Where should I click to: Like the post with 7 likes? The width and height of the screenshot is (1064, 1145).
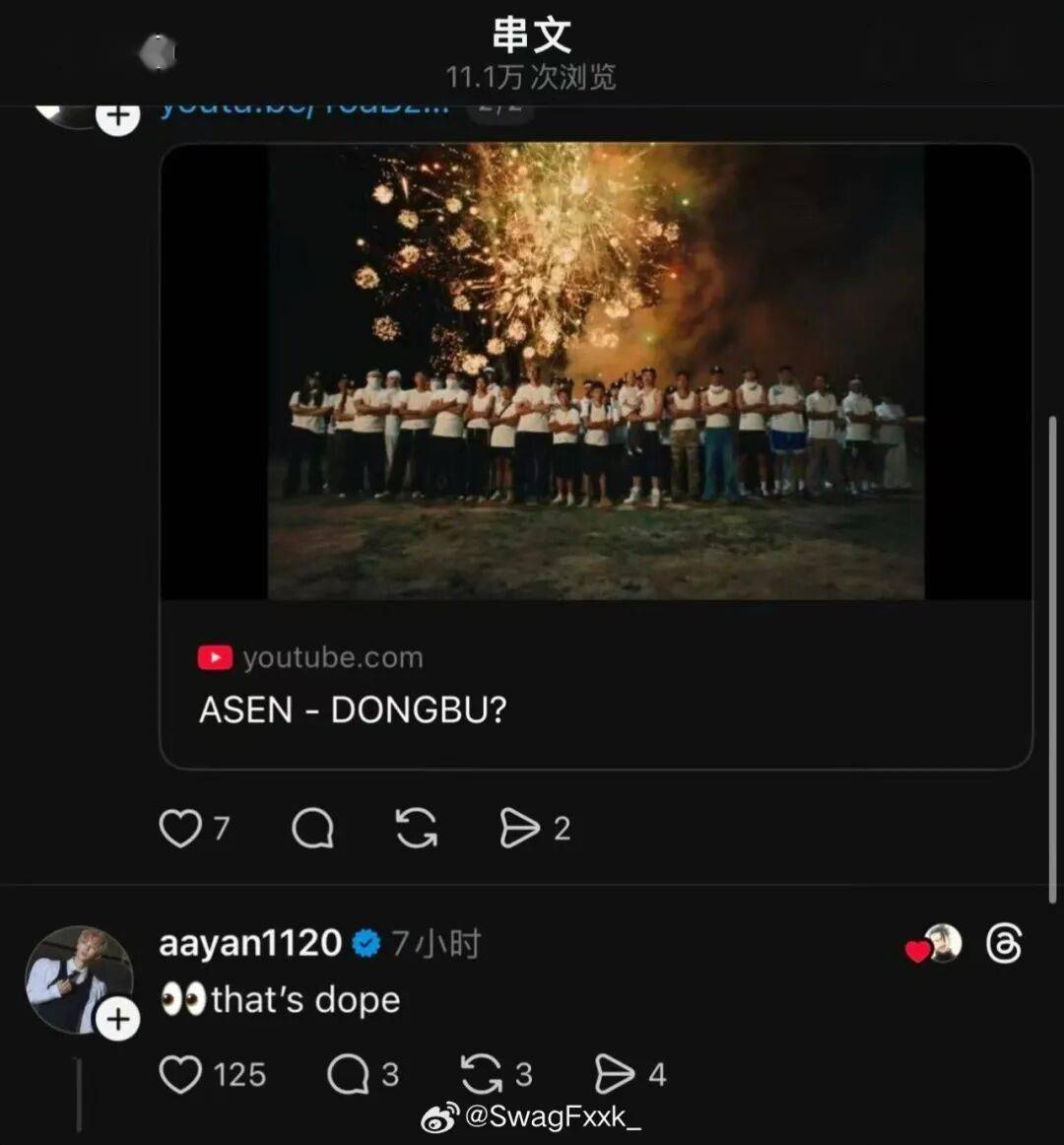[x=181, y=829]
